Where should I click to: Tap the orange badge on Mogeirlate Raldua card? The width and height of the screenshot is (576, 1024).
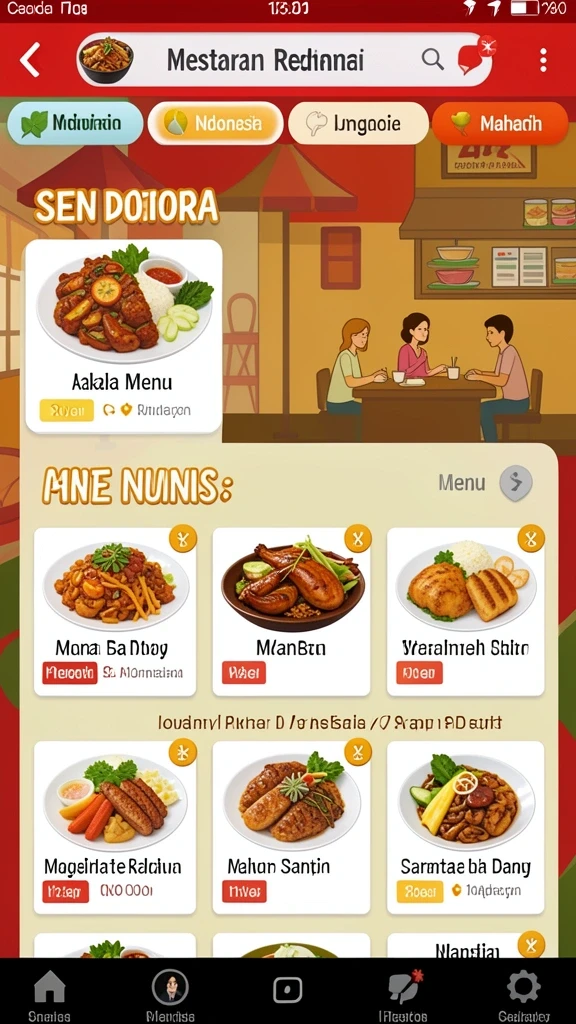pyautogui.click(x=182, y=752)
